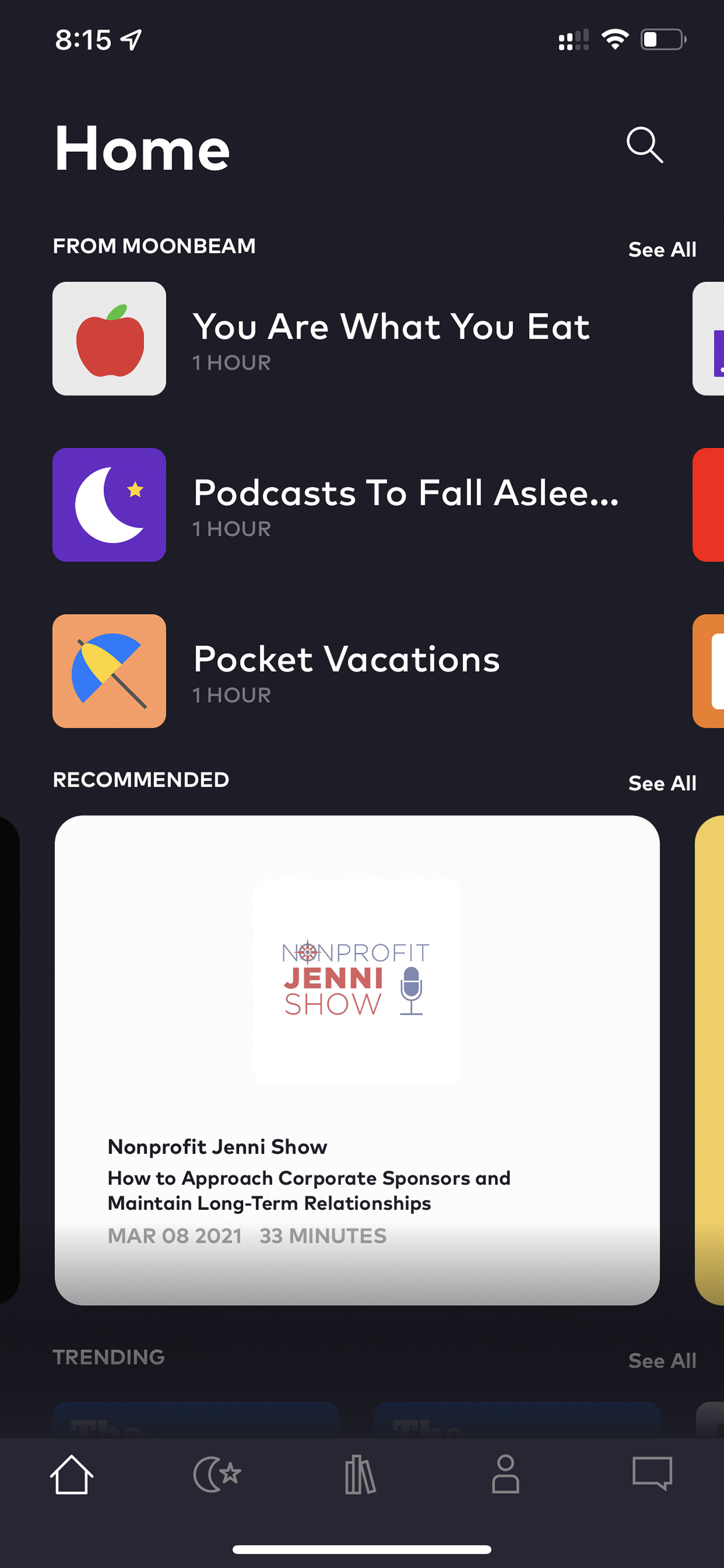This screenshot has height=1568, width=724.
Task: See all From Moonbeam playlists
Action: [x=662, y=249]
